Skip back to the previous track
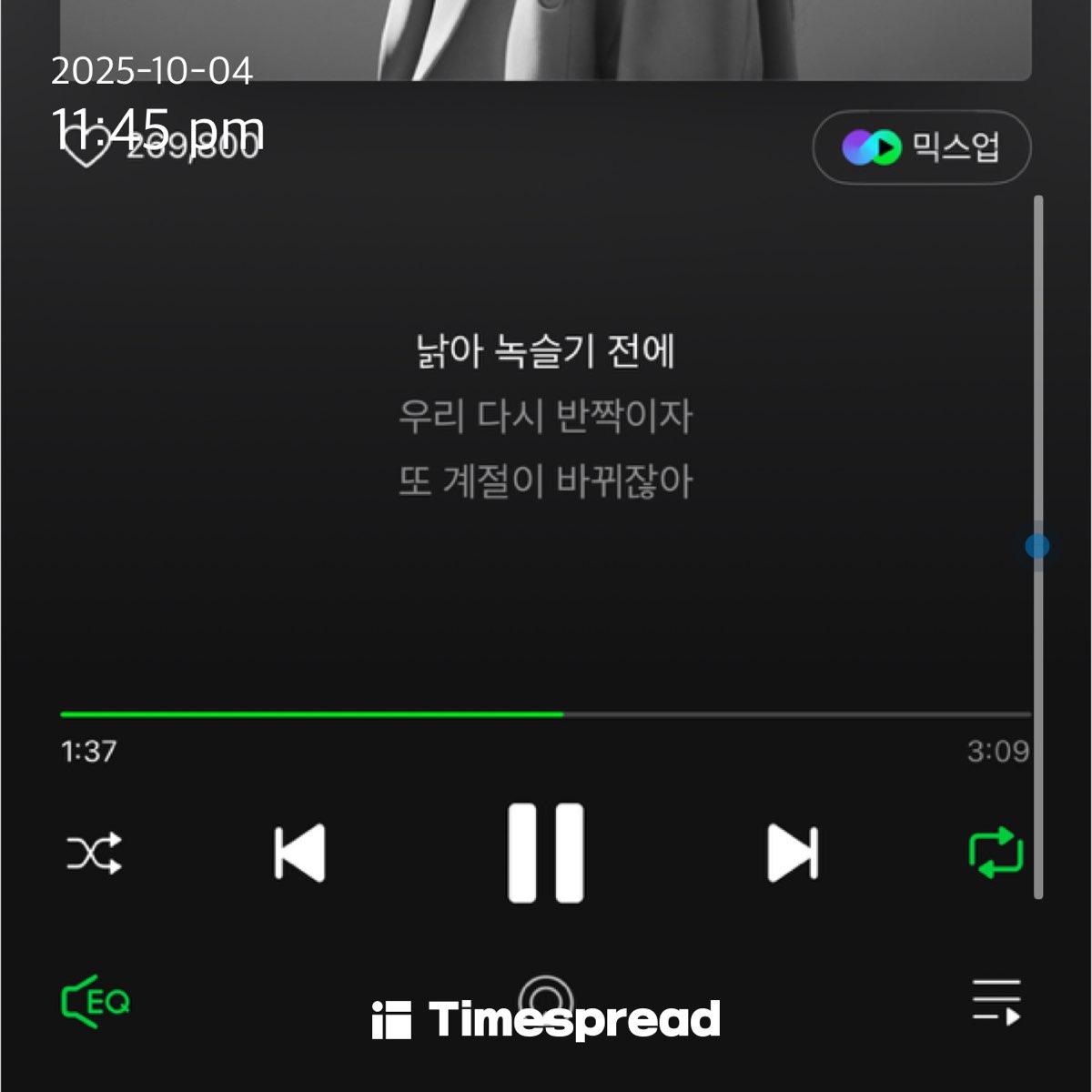 coord(300,854)
